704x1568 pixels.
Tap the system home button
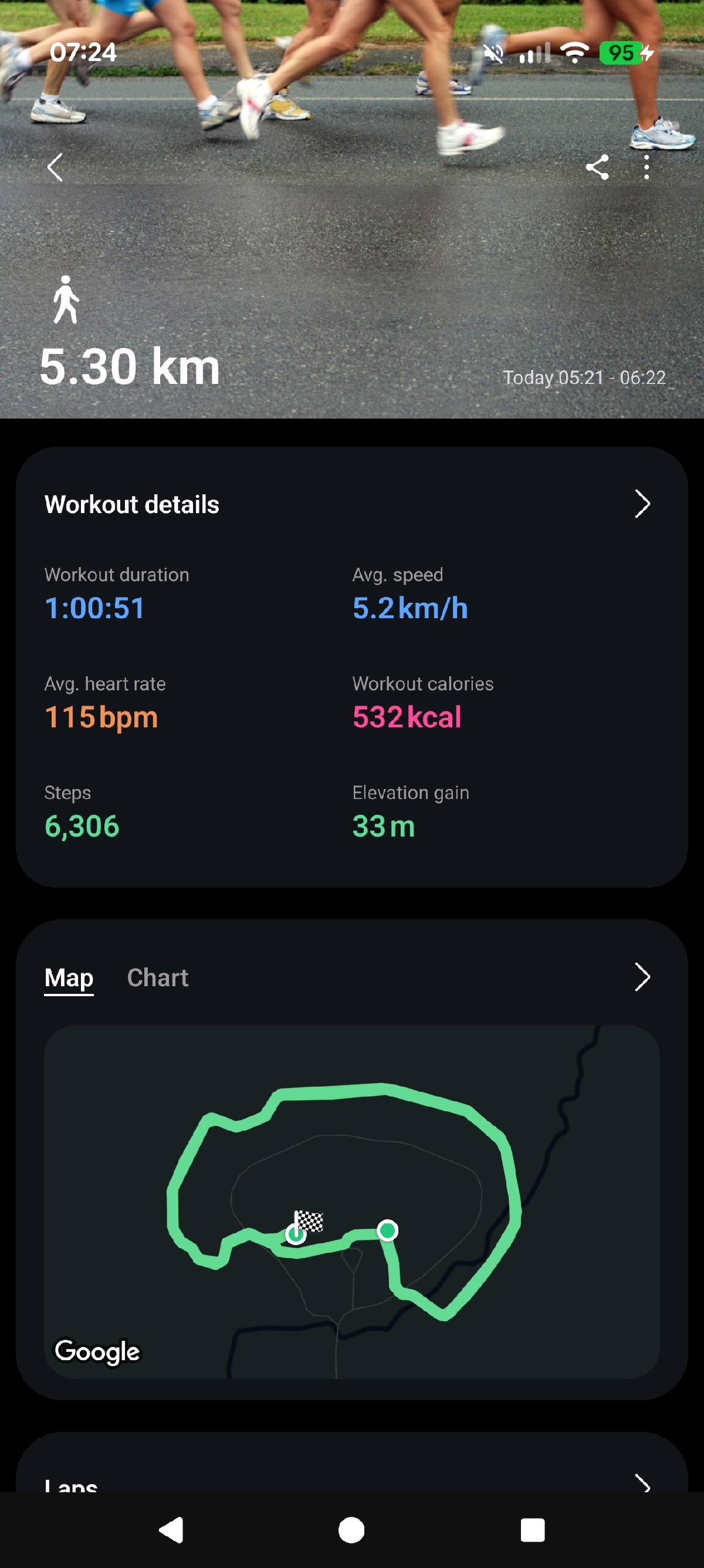tap(351, 1530)
